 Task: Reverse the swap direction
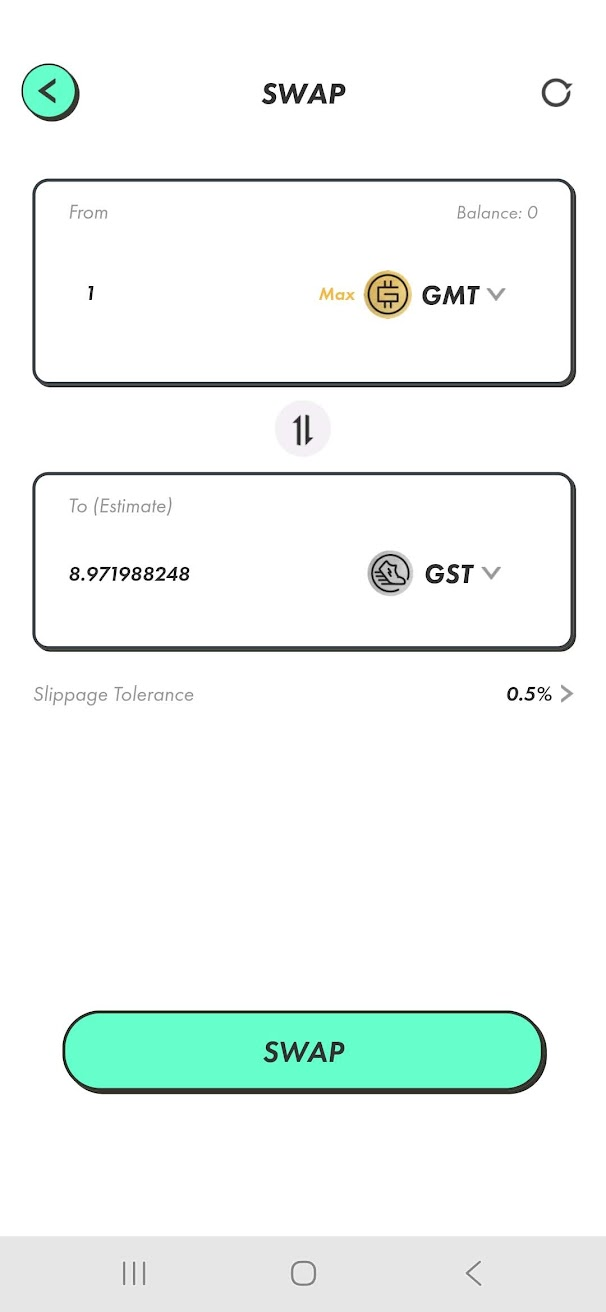coord(303,429)
